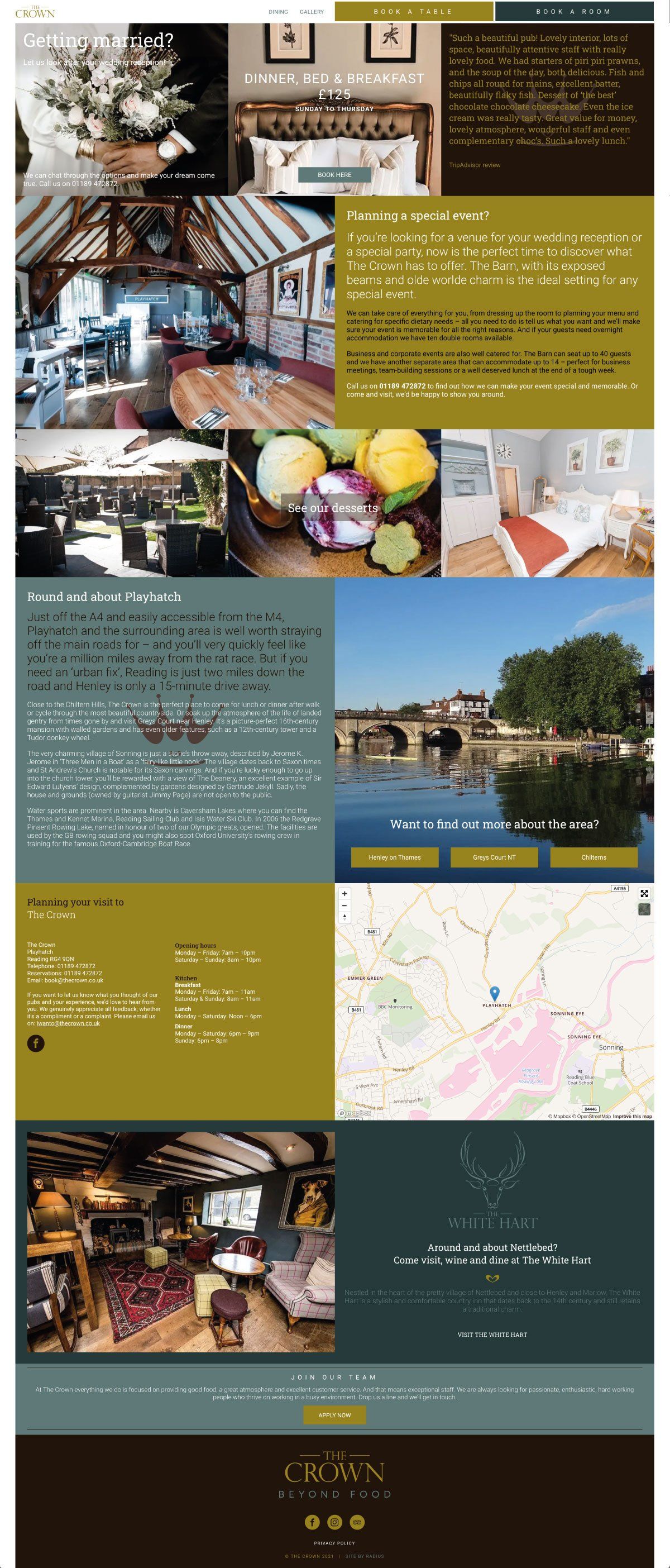Screen dimensions: 670x1568
Task: Open the Dining menu link
Action: click(278, 12)
